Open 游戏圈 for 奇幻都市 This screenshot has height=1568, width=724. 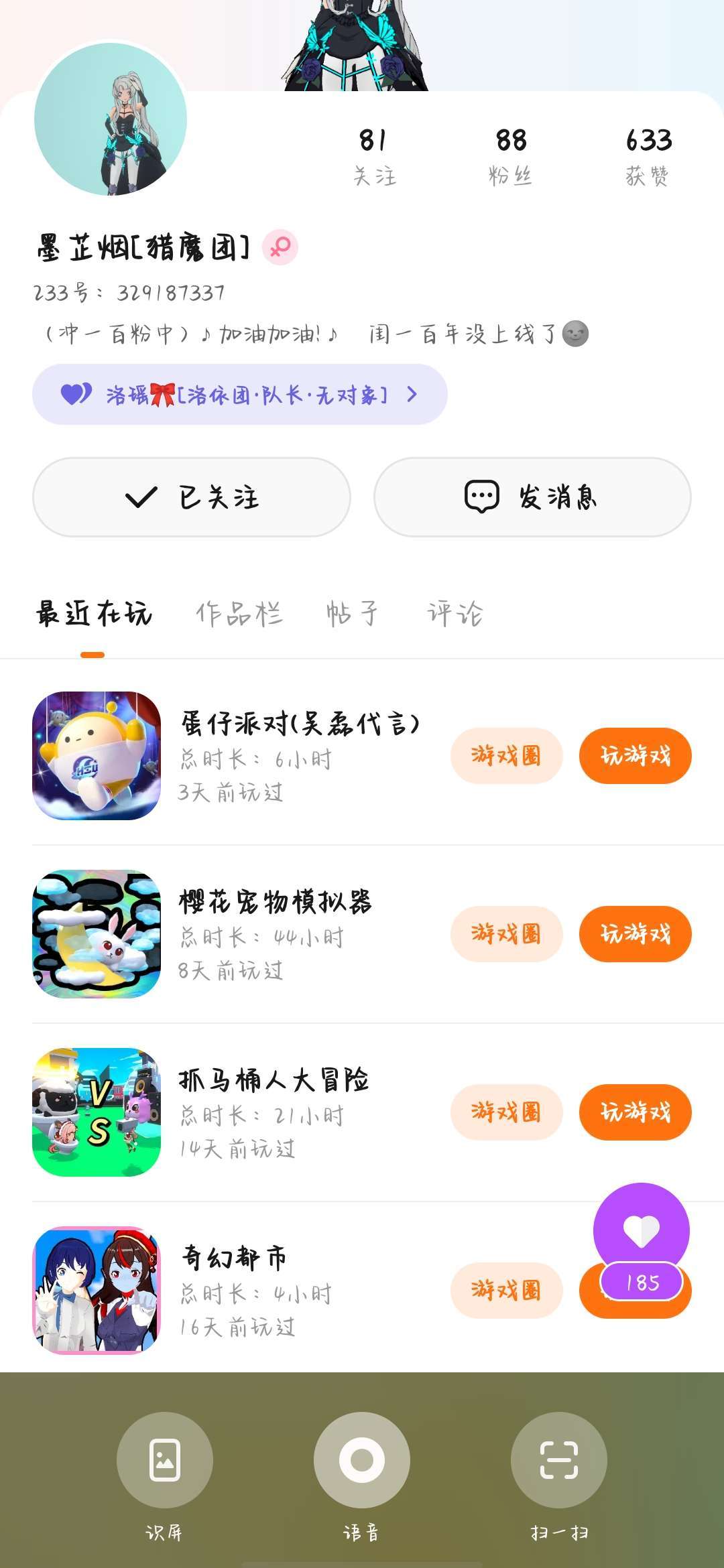point(506,1290)
